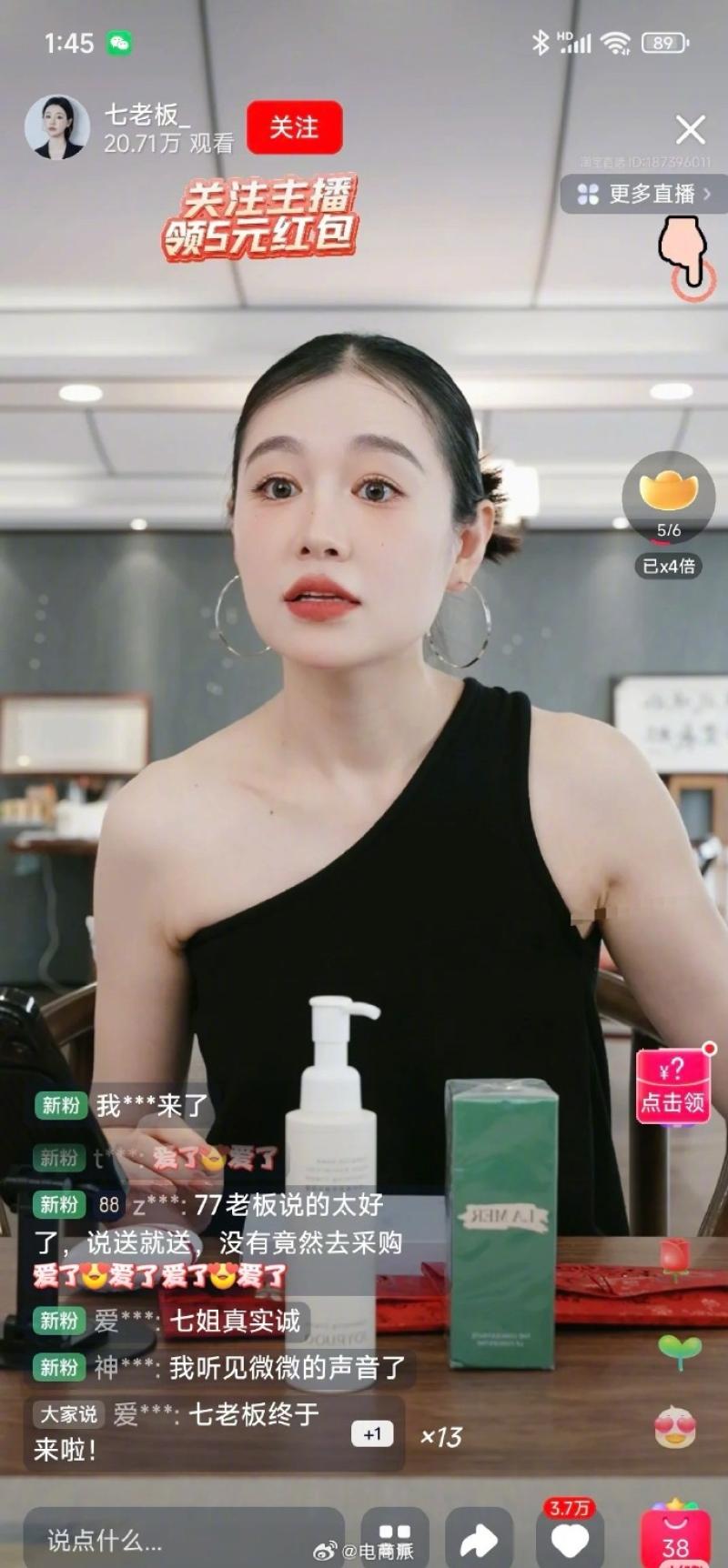Viewport: 728px width, 1568px height.
Task: Tap the +1 to echo comment
Action: [x=372, y=1434]
